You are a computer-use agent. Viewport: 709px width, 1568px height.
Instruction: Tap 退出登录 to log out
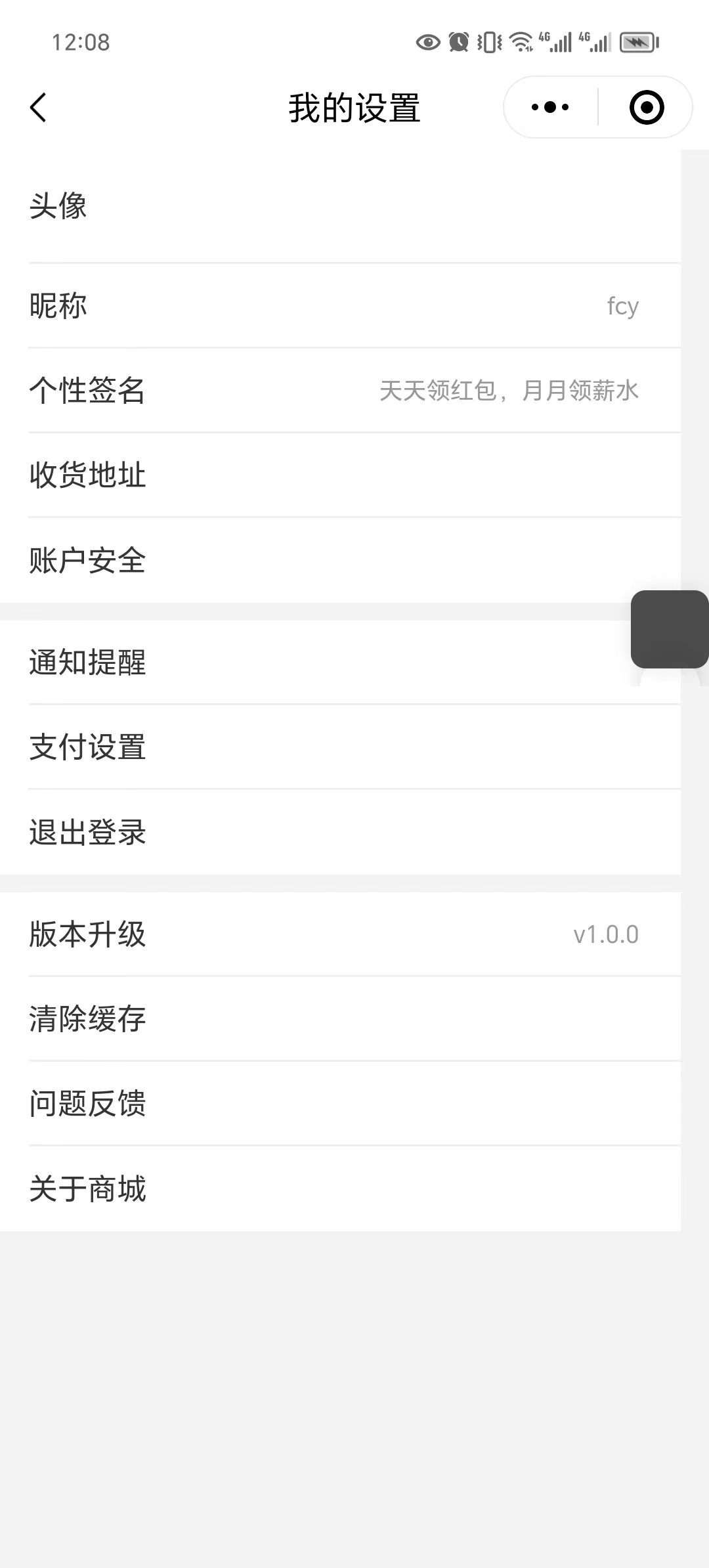[x=354, y=832]
